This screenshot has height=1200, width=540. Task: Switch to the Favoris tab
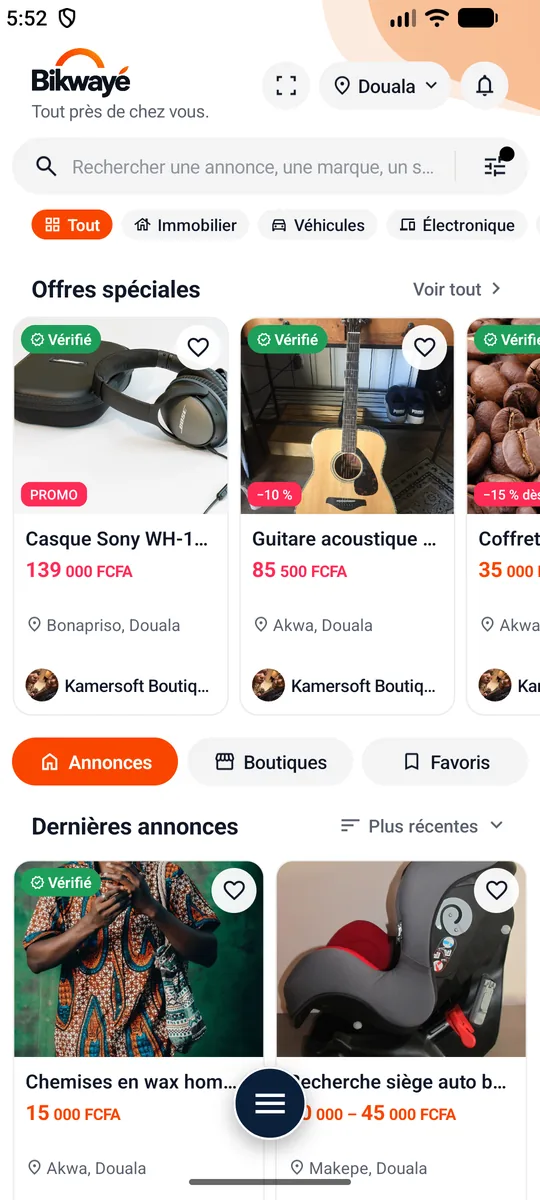pos(445,762)
